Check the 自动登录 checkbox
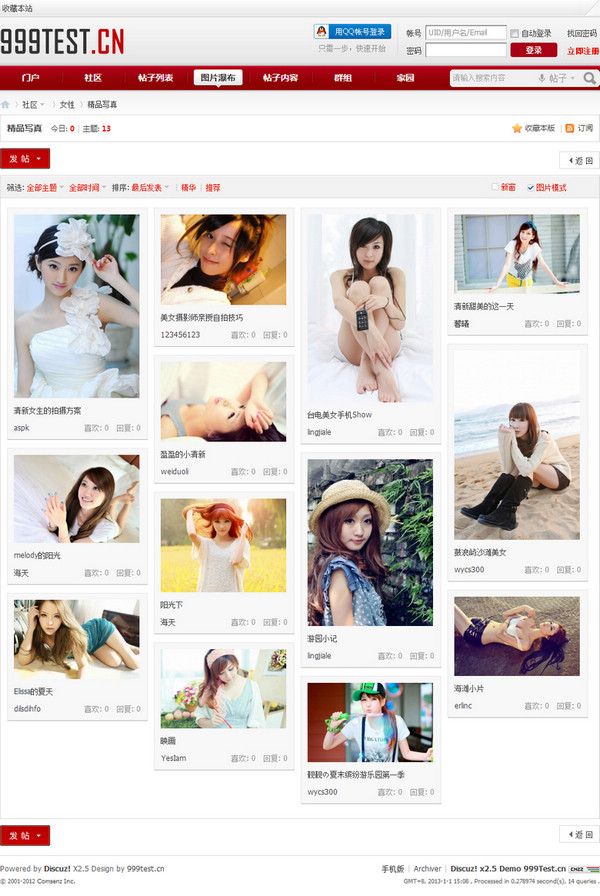 [515, 33]
